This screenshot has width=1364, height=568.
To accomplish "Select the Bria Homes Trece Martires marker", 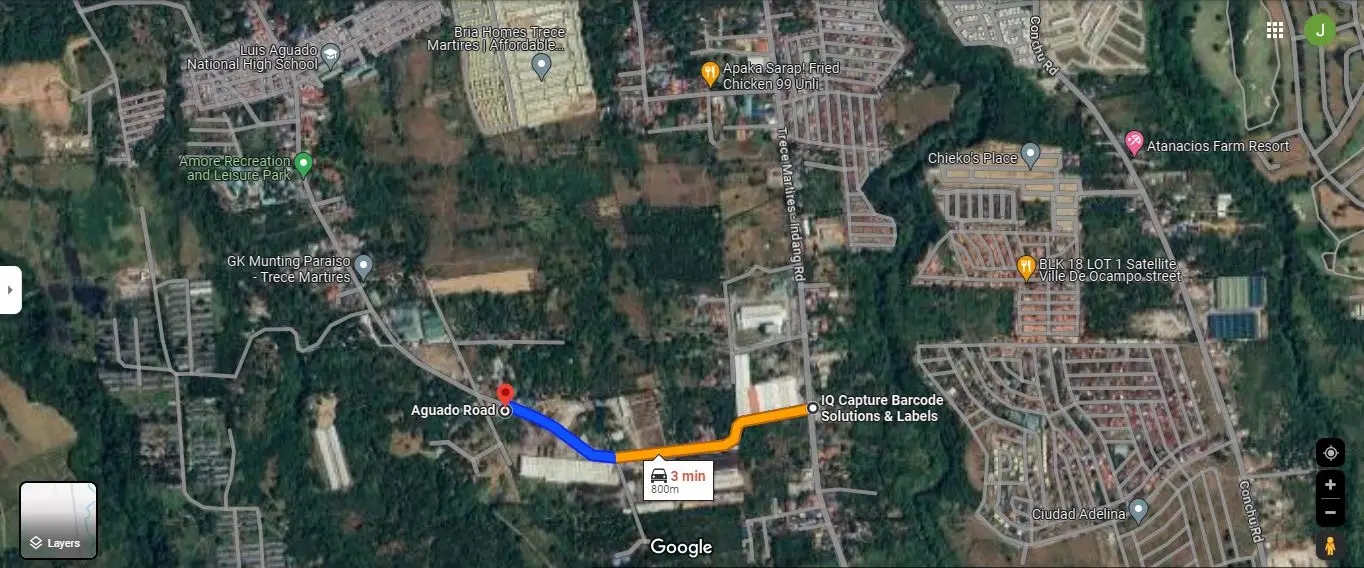I will 541,67.
